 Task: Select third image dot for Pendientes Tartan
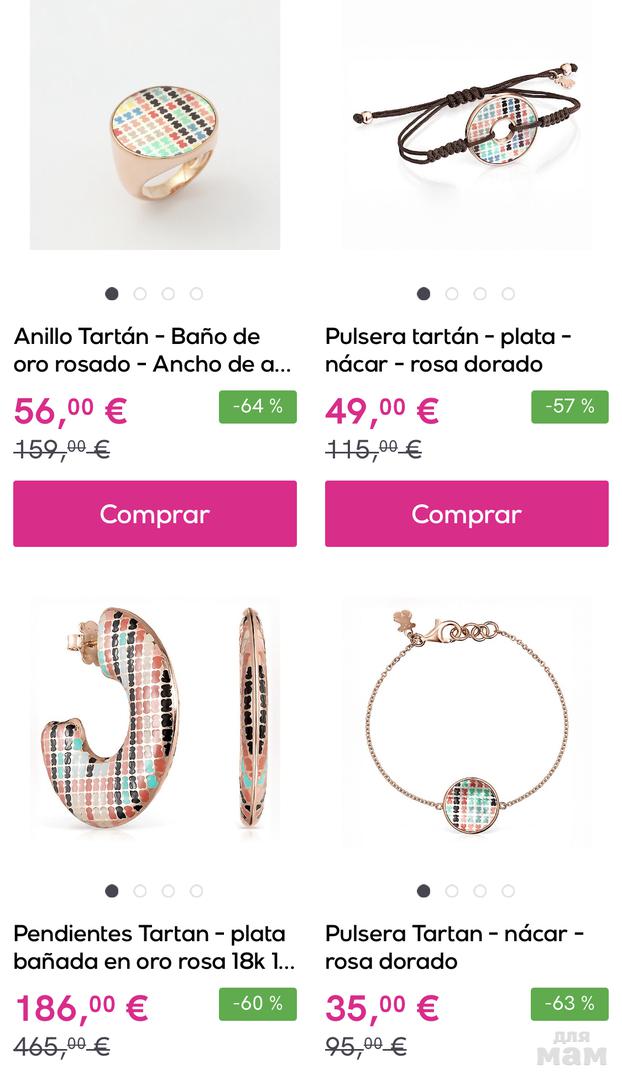pyautogui.click(x=168, y=891)
